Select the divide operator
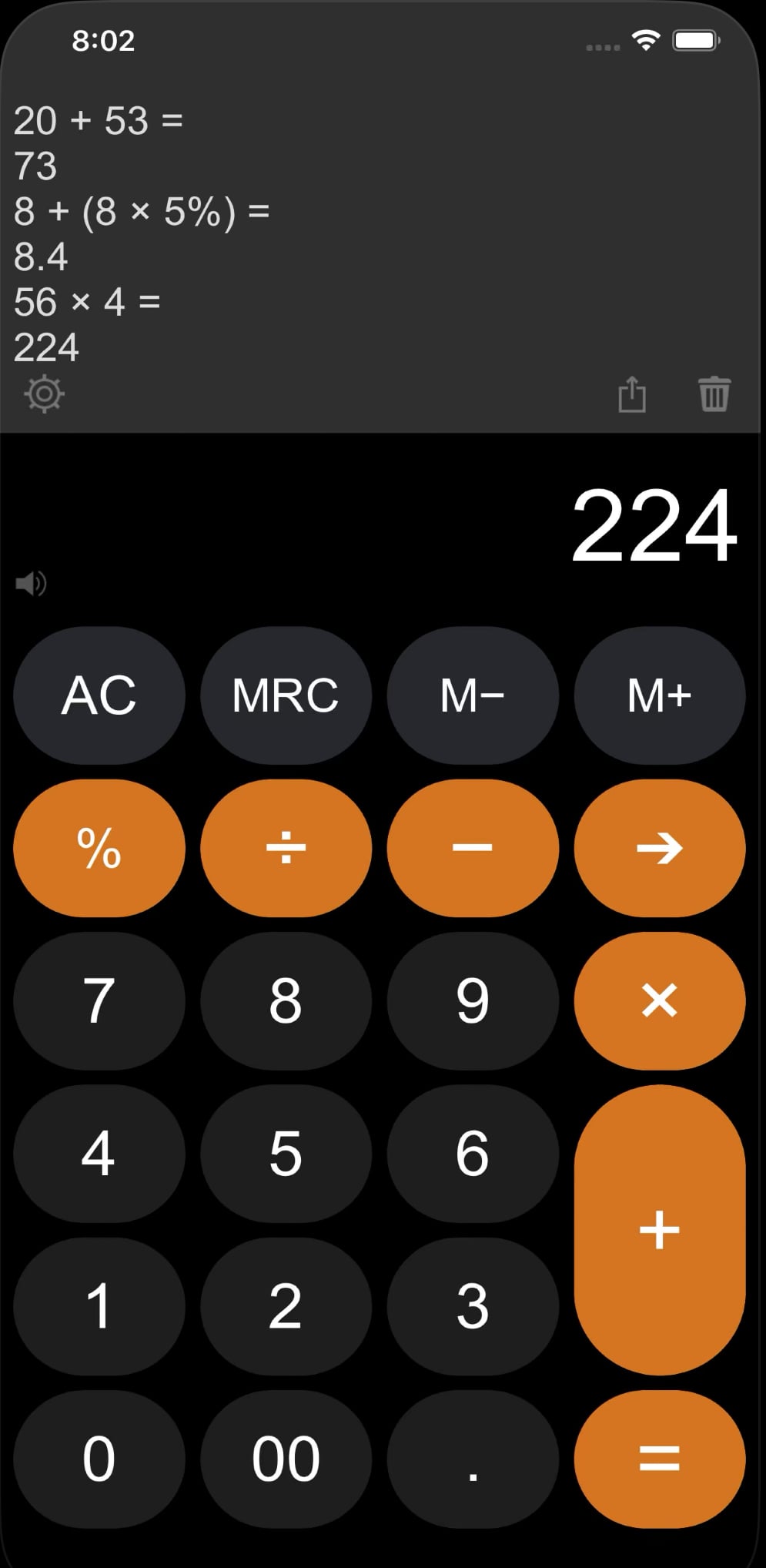The width and height of the screenshot is (766, 1568). [286, 848]
